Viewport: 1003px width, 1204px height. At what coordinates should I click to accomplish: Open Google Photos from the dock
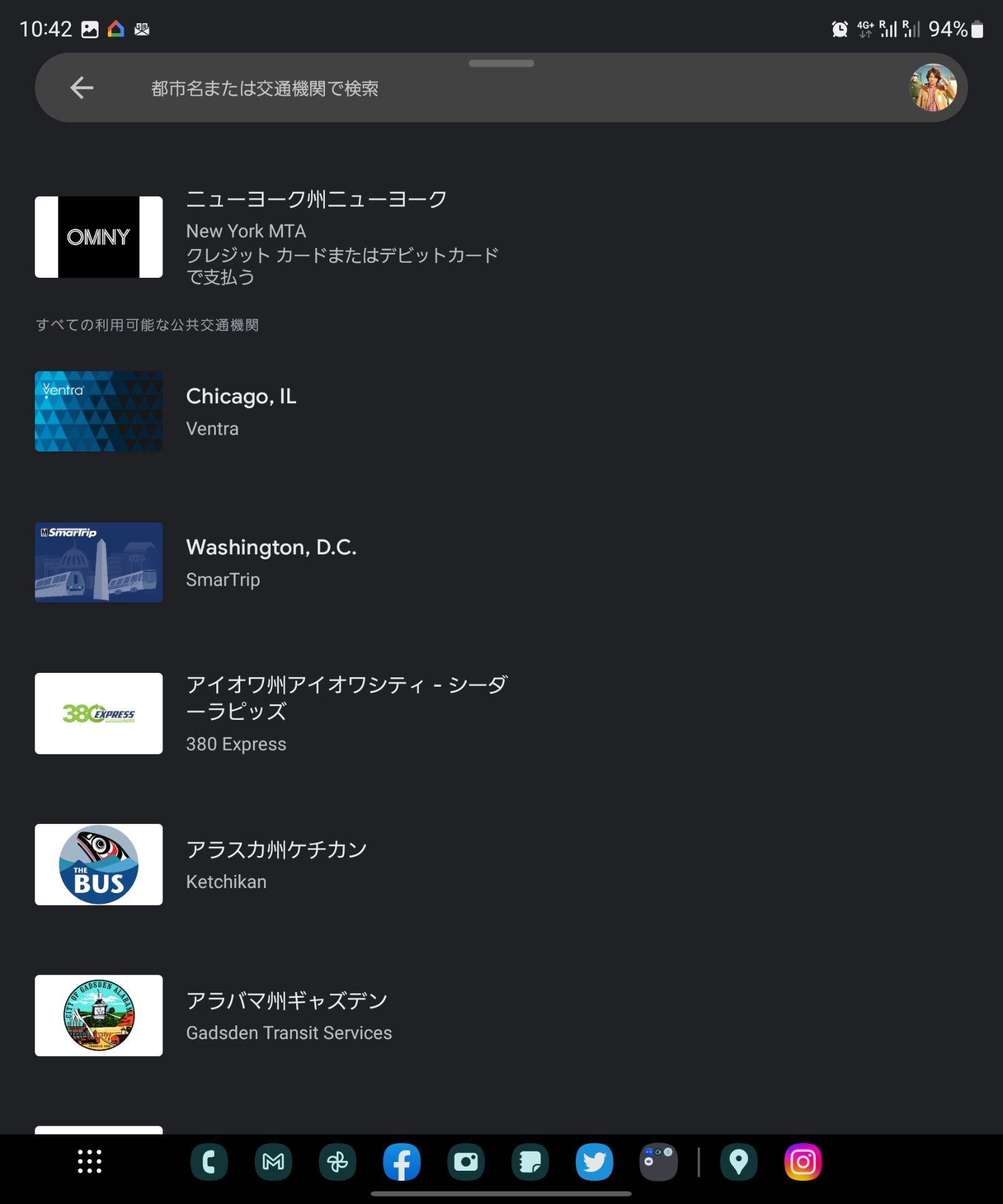point(337,1161)
